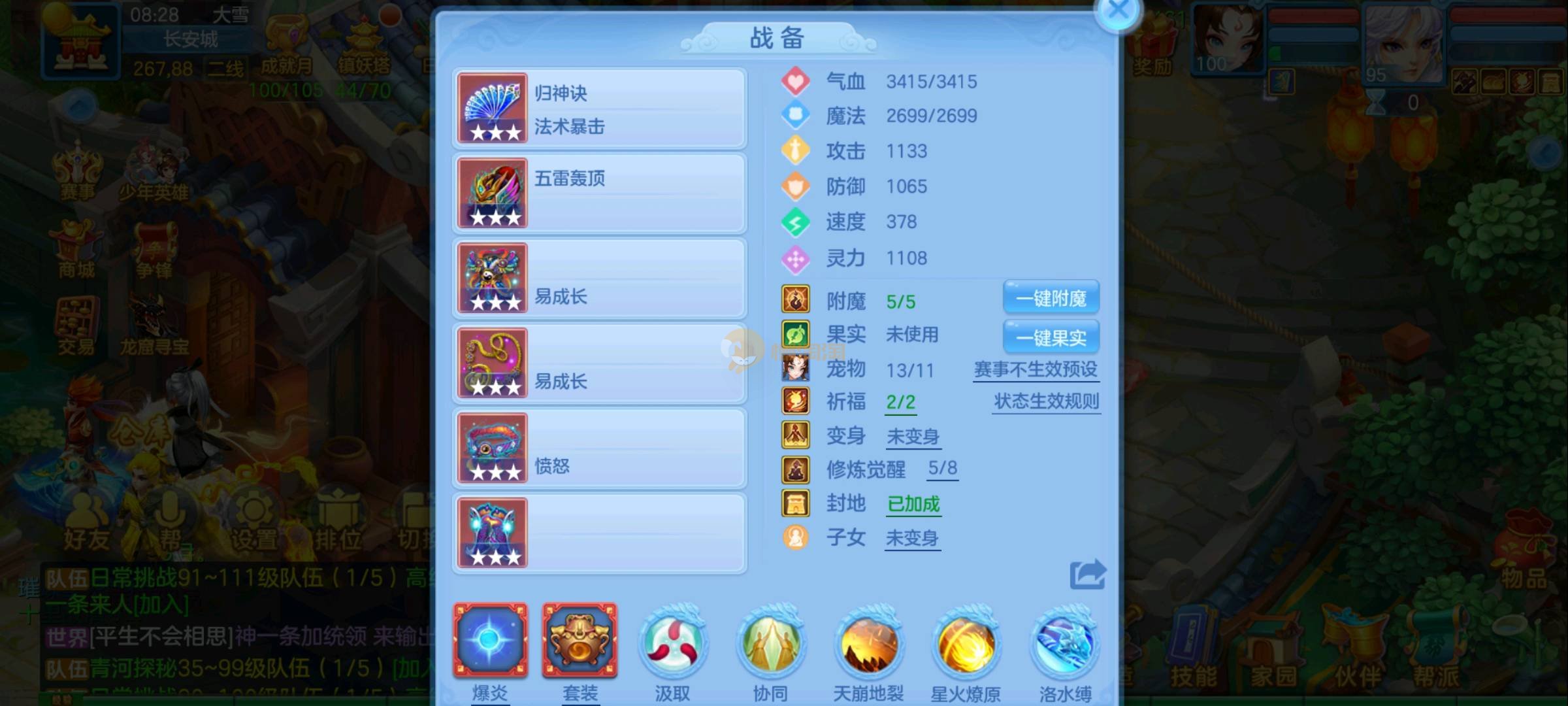The width and height of the screenshot is (1568, 706).
Task: Tap the 一键附魔 button
Action: point(1051,299)
